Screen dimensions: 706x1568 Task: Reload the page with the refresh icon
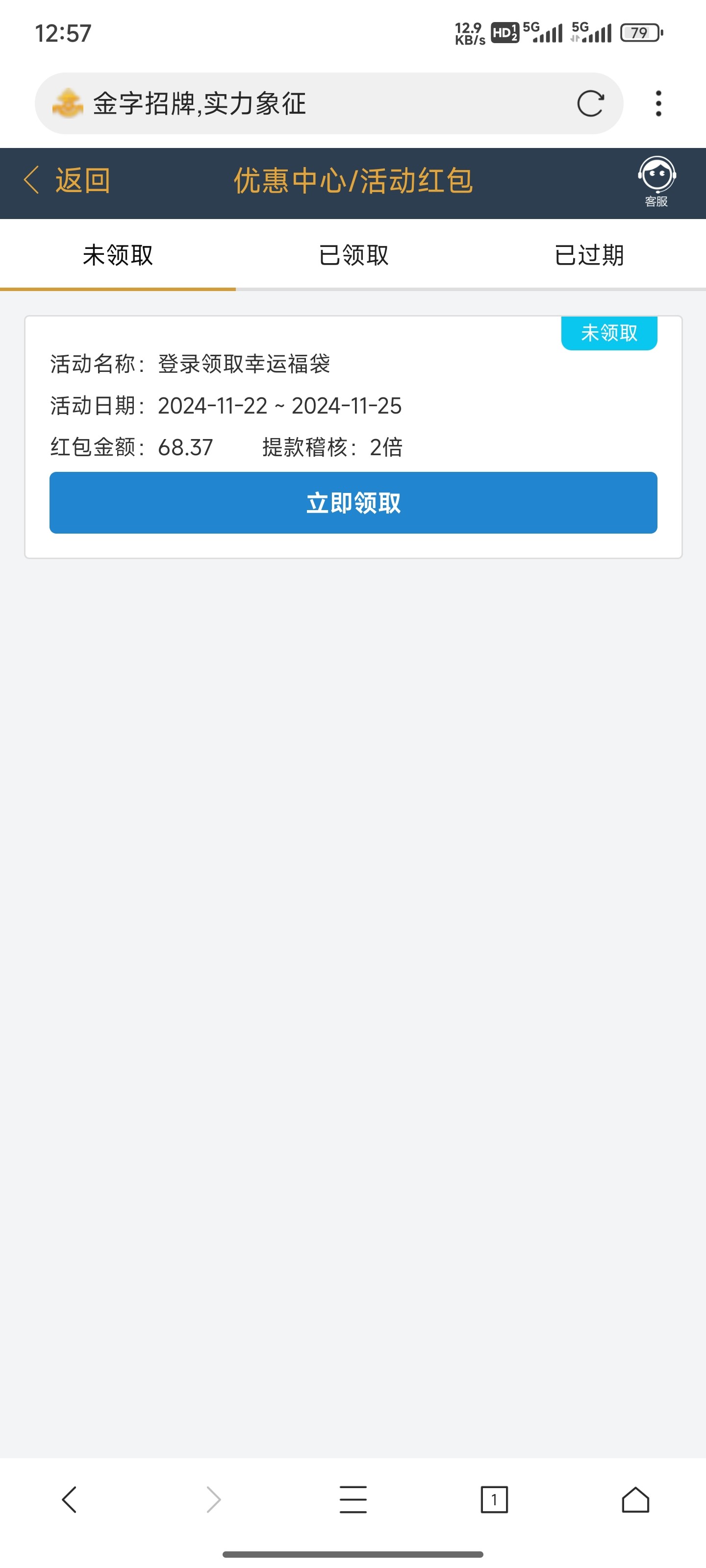[590, 103]
